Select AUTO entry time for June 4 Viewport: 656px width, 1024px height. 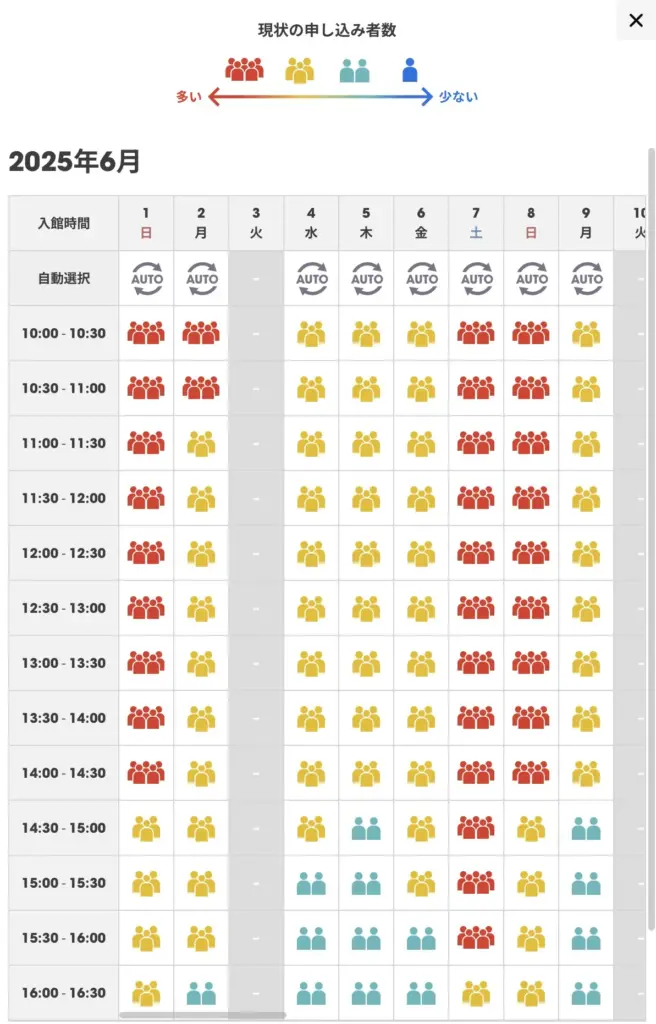point(311,278)
